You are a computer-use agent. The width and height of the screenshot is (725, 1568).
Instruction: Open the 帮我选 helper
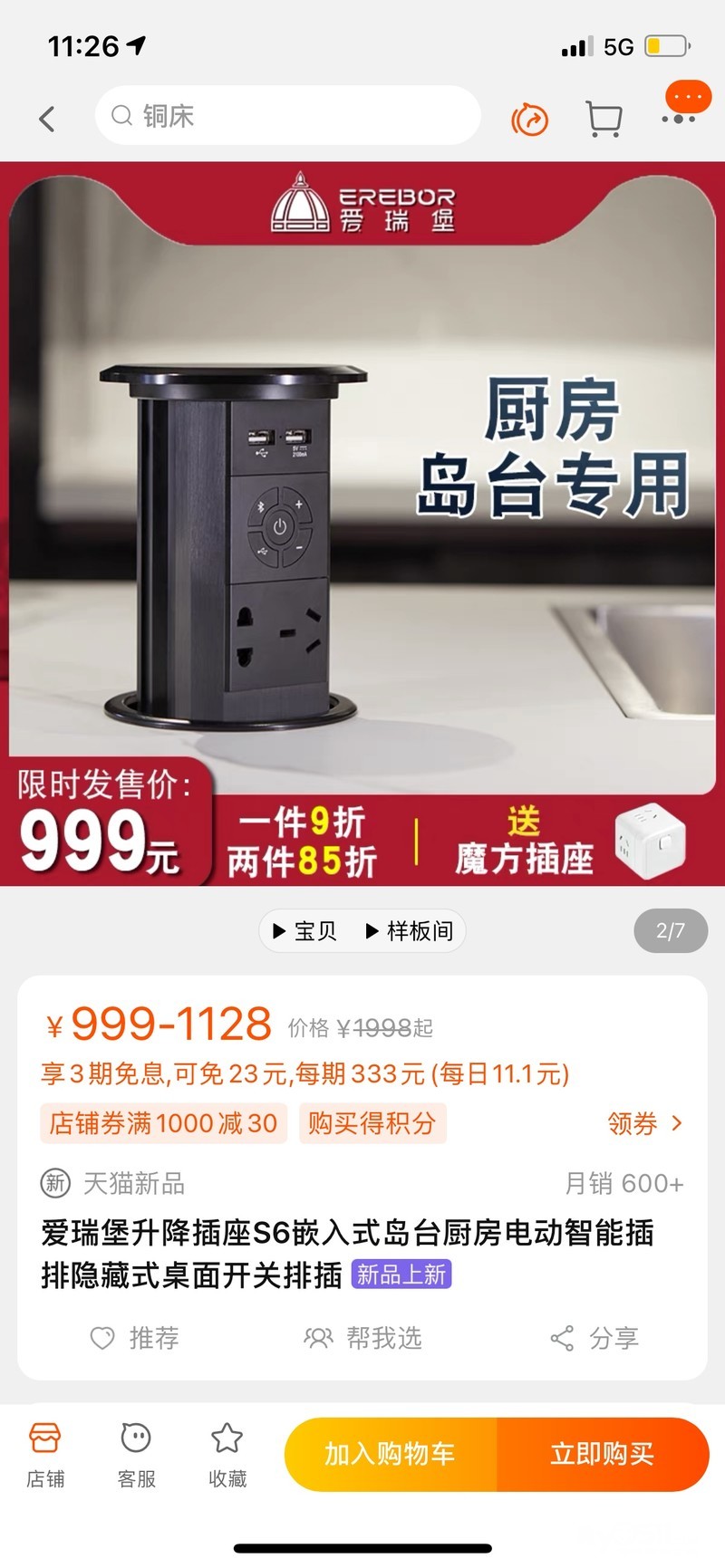click(x=363, y=1338)
